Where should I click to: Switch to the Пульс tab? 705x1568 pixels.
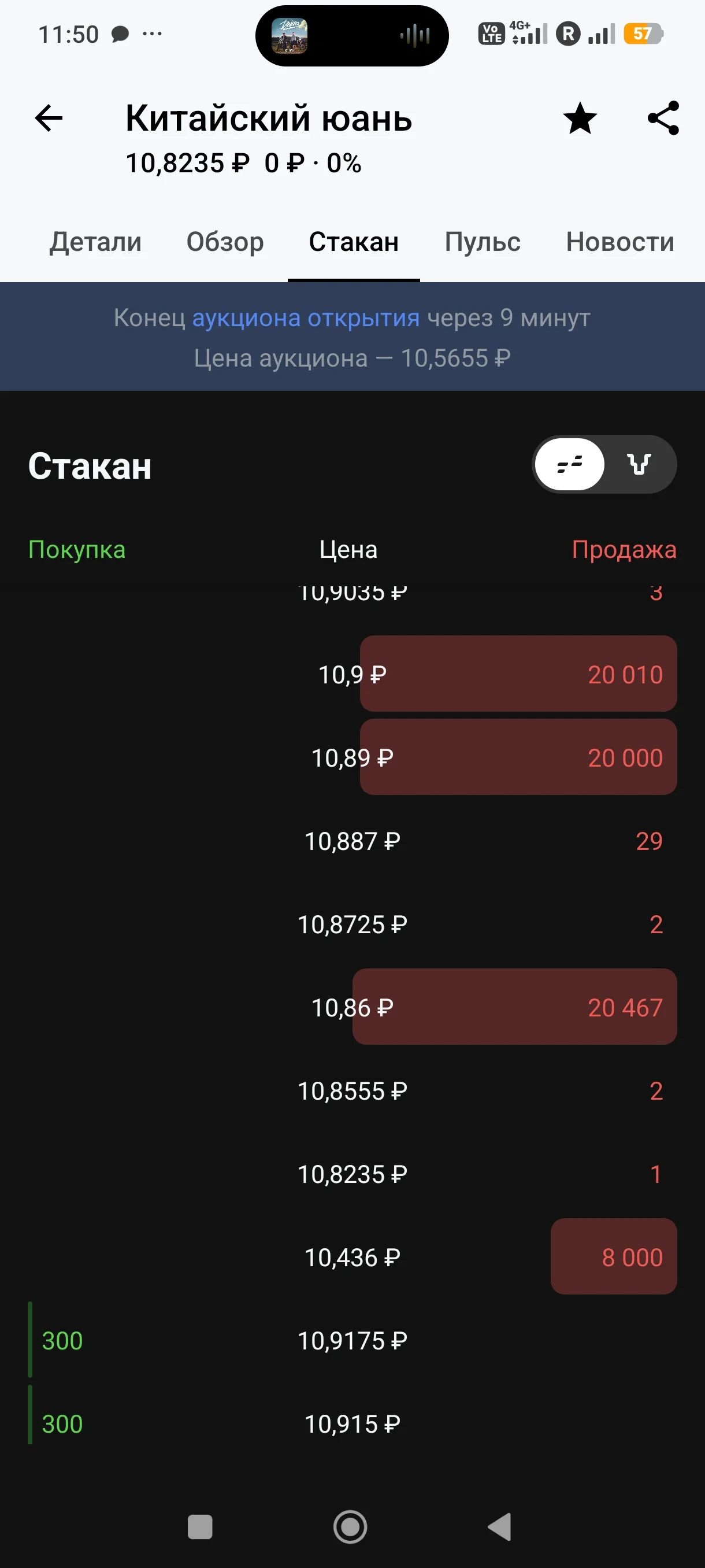(483, 242)
